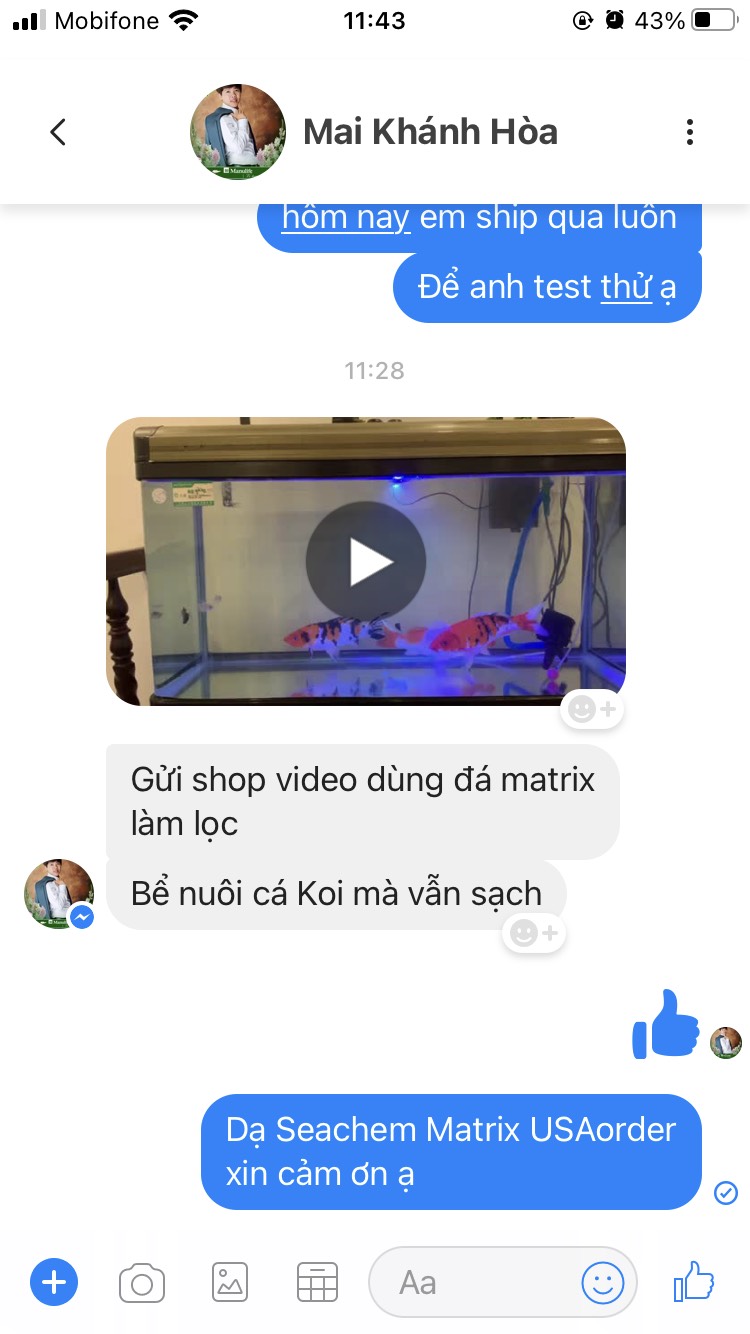The height and width of the screenshot is (1334, 750).
Task: Open the template grid icon
Action: click(x=318, y=1282)
